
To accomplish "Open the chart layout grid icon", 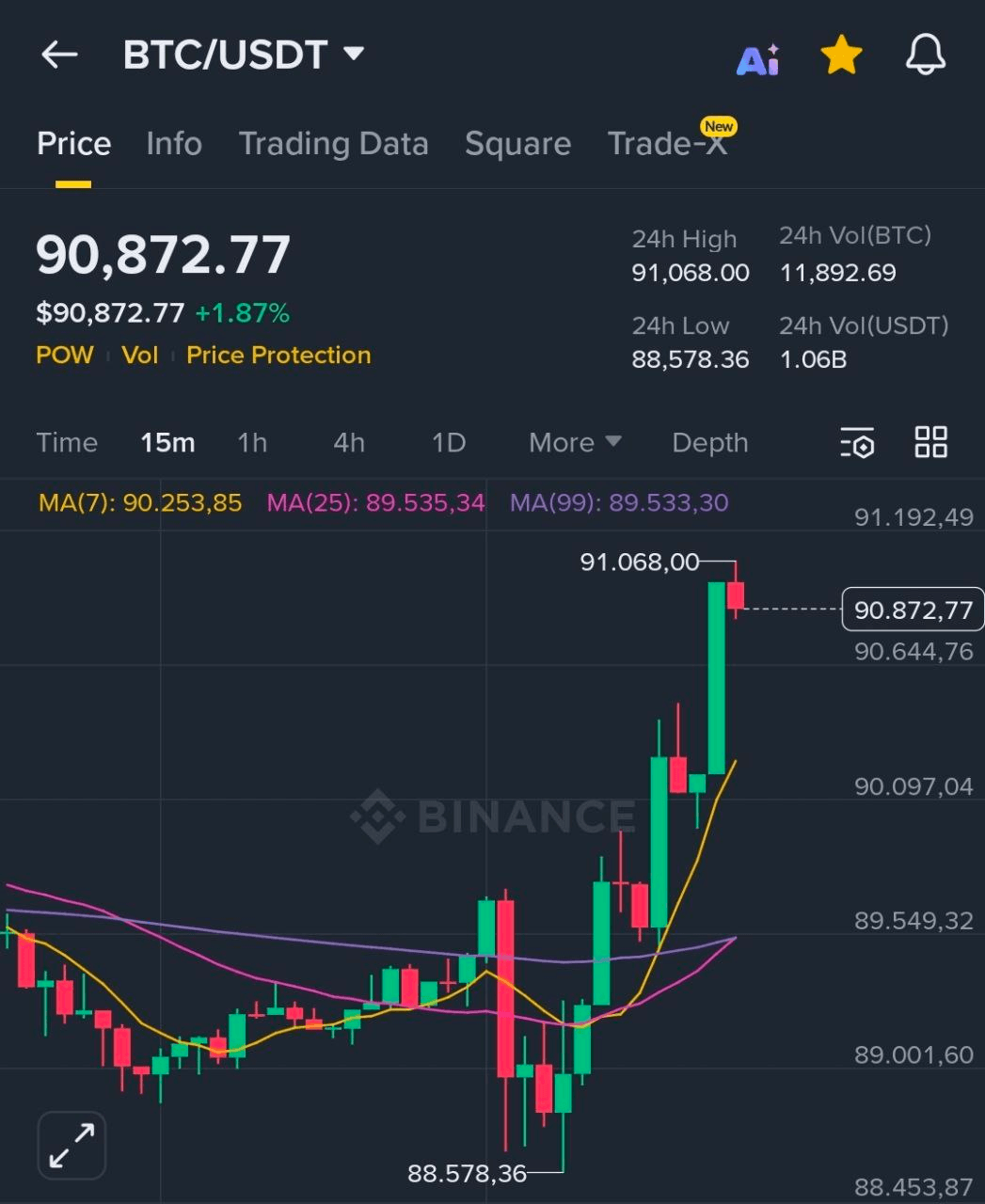I will 931,442.
